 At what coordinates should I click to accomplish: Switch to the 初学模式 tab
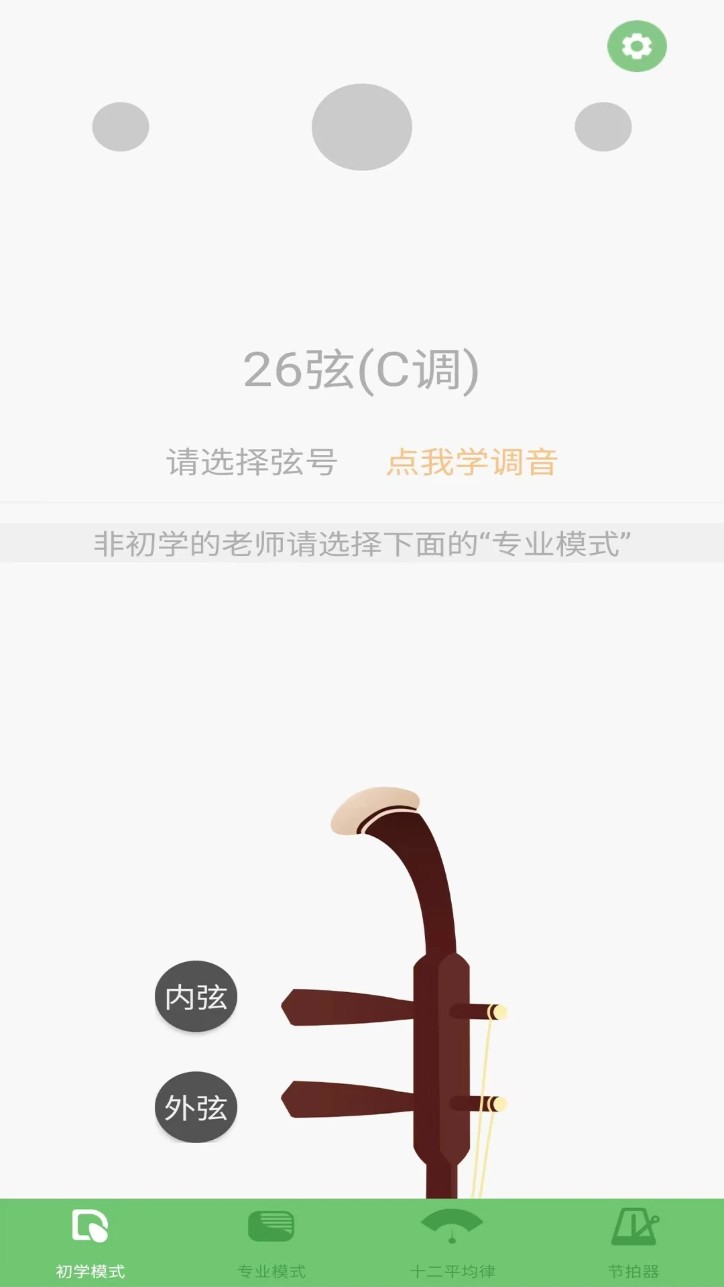(90, 1242)
